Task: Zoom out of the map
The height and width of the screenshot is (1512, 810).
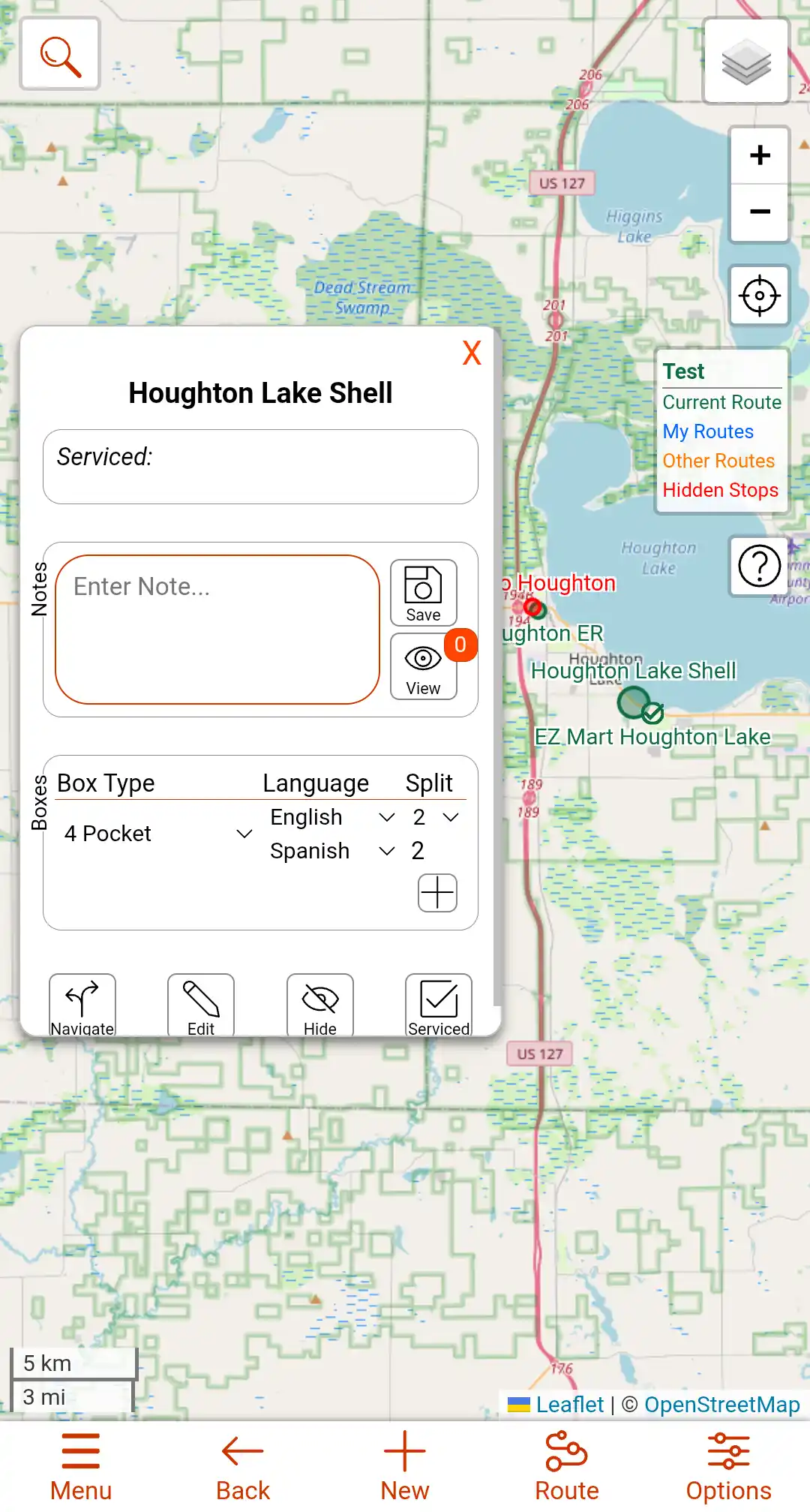Action: 760,212
